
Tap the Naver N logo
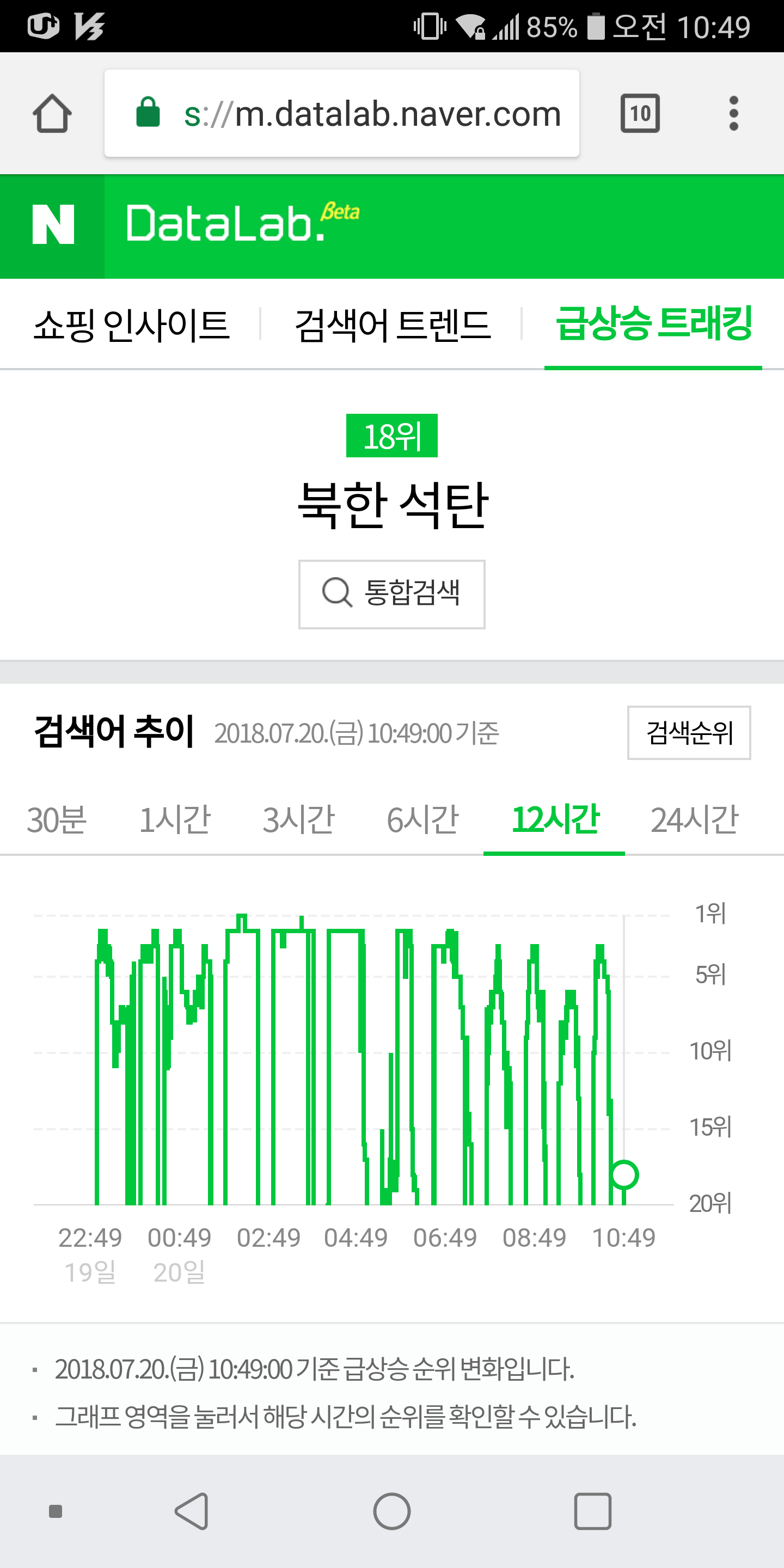point(53,225)
